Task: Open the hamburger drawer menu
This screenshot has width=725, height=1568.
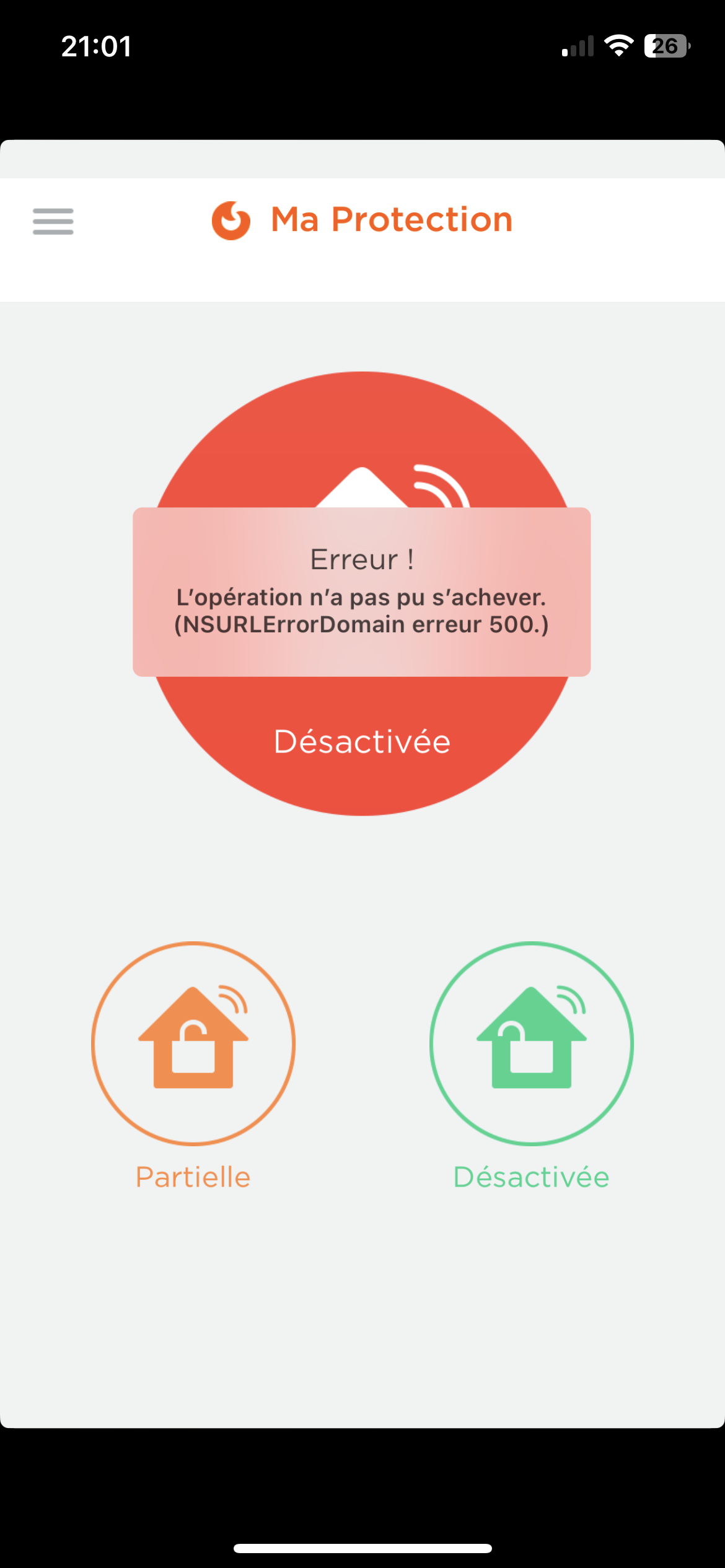Action: [53, 222]
